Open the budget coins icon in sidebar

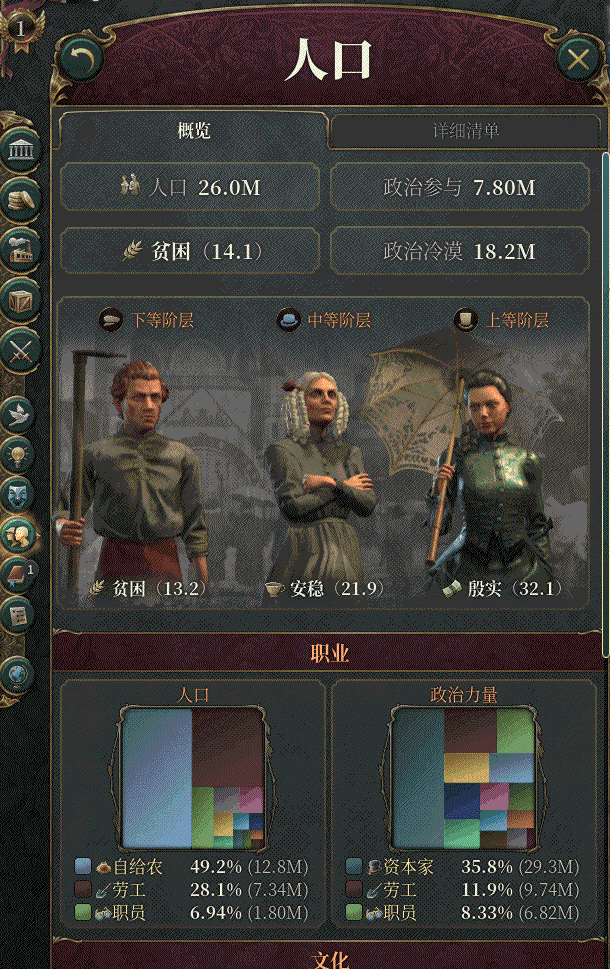click(x=20, y=197)
